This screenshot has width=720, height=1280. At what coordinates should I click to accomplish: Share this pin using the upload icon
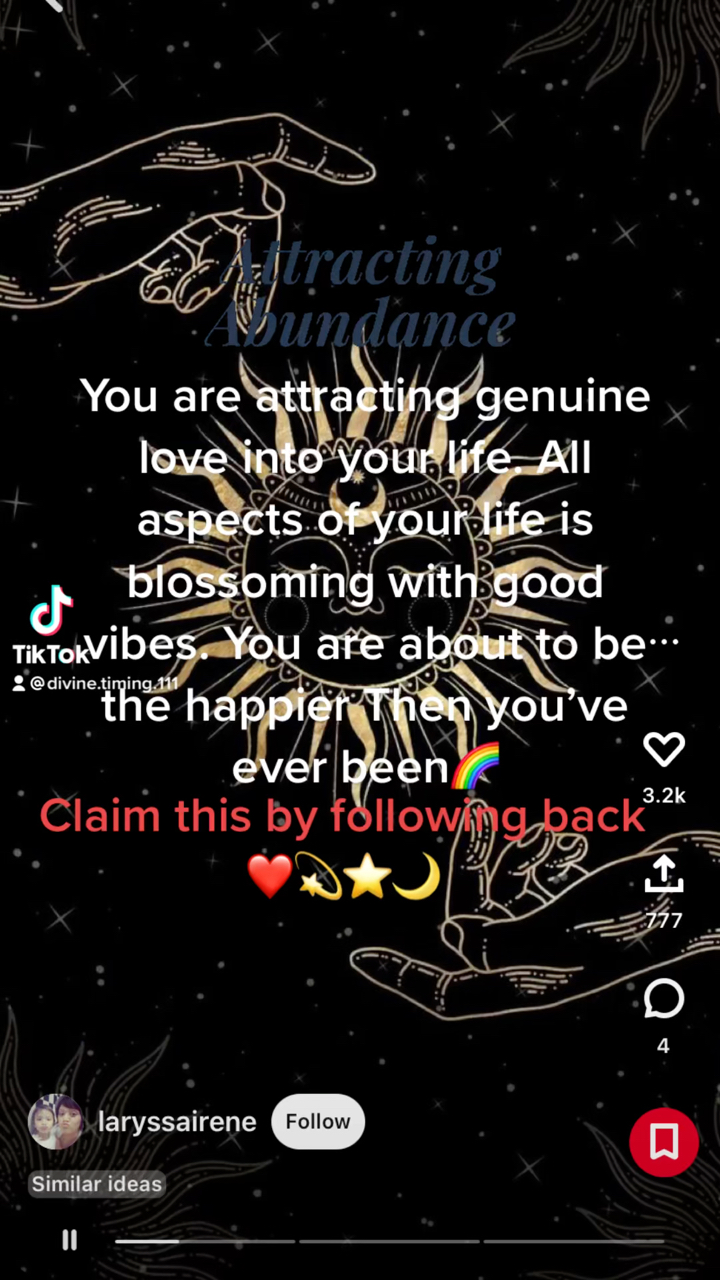coord(663,874)
